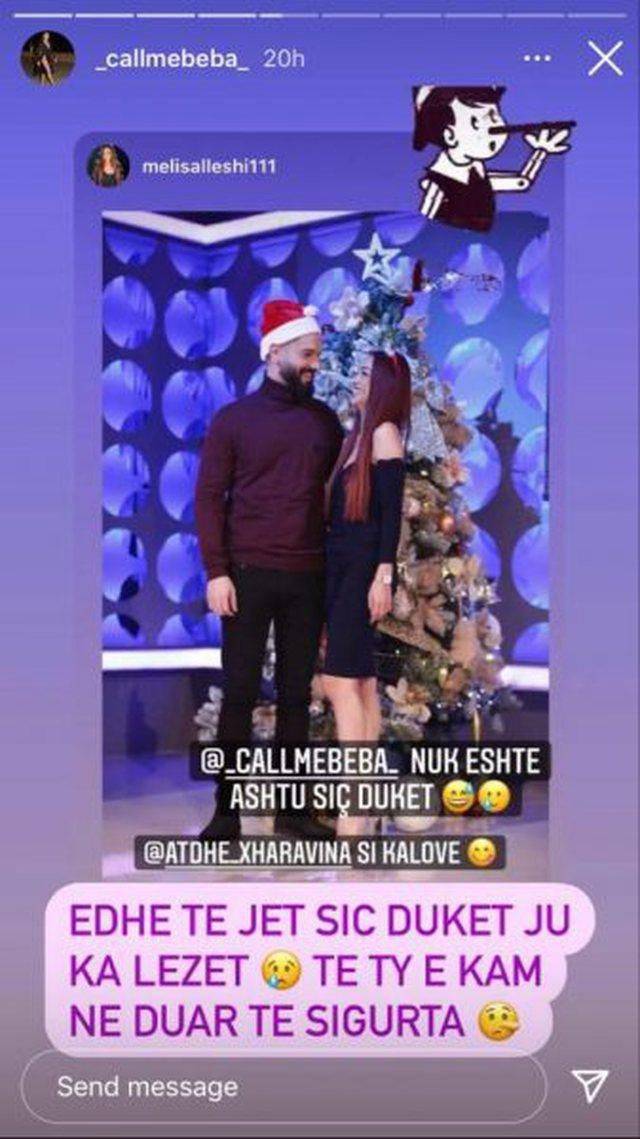Close the story viewer

pyautogui.click(x=605, y=59)
